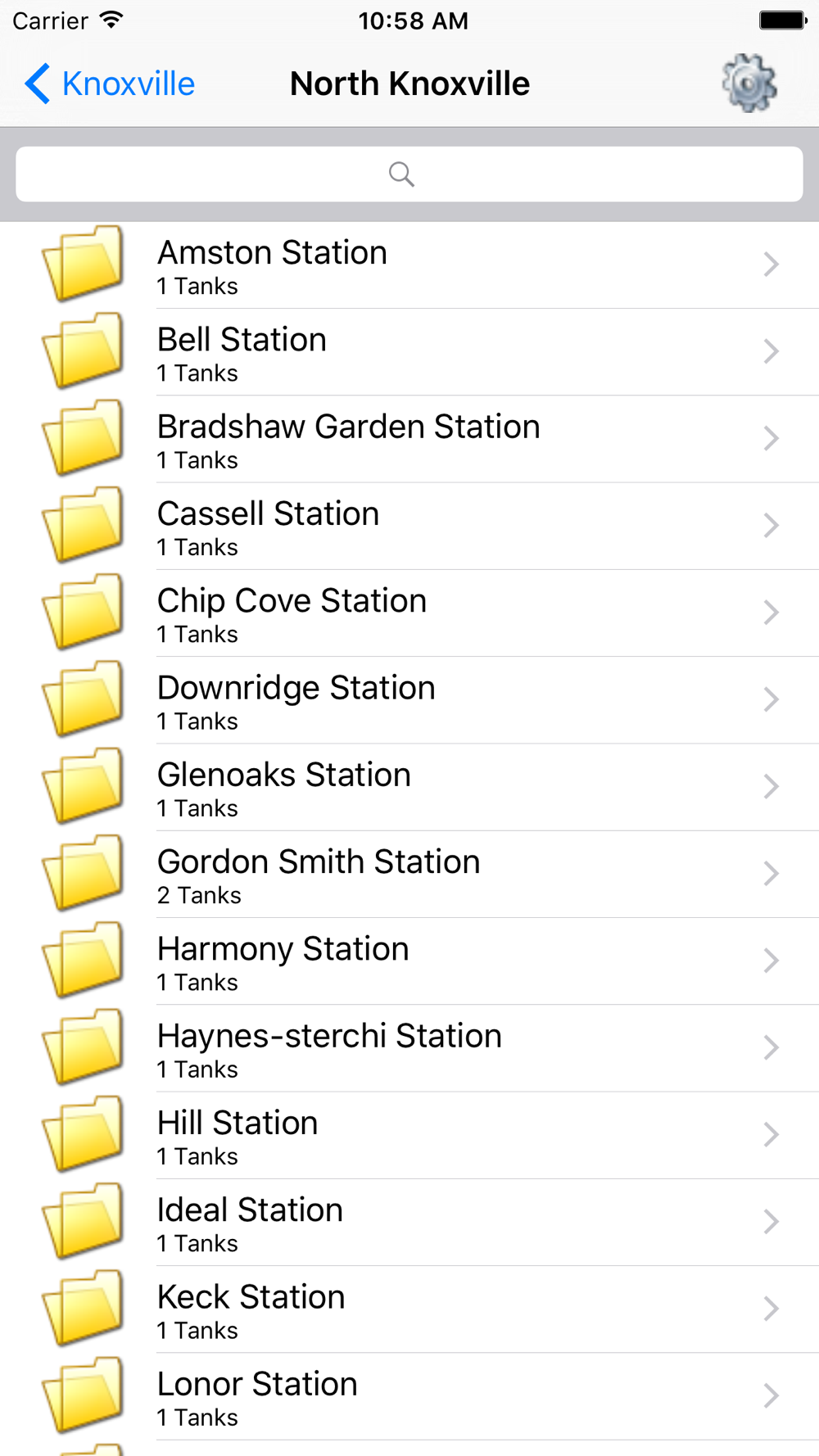View Chip Cove Station tanks
Viewport: 819px width, 1456px height.
click(409, 613)
